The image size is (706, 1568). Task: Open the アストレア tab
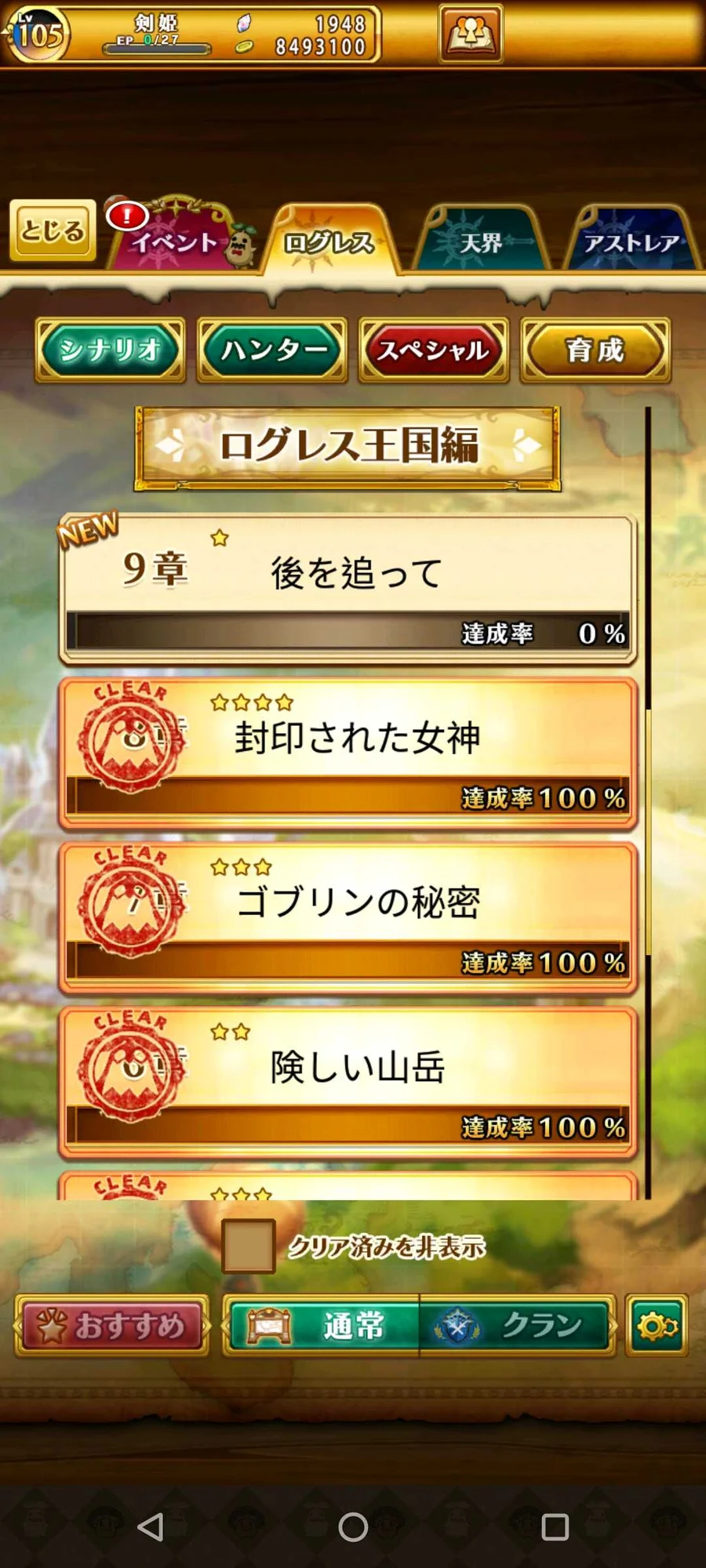pyautogui.click(x=630, y=241)
